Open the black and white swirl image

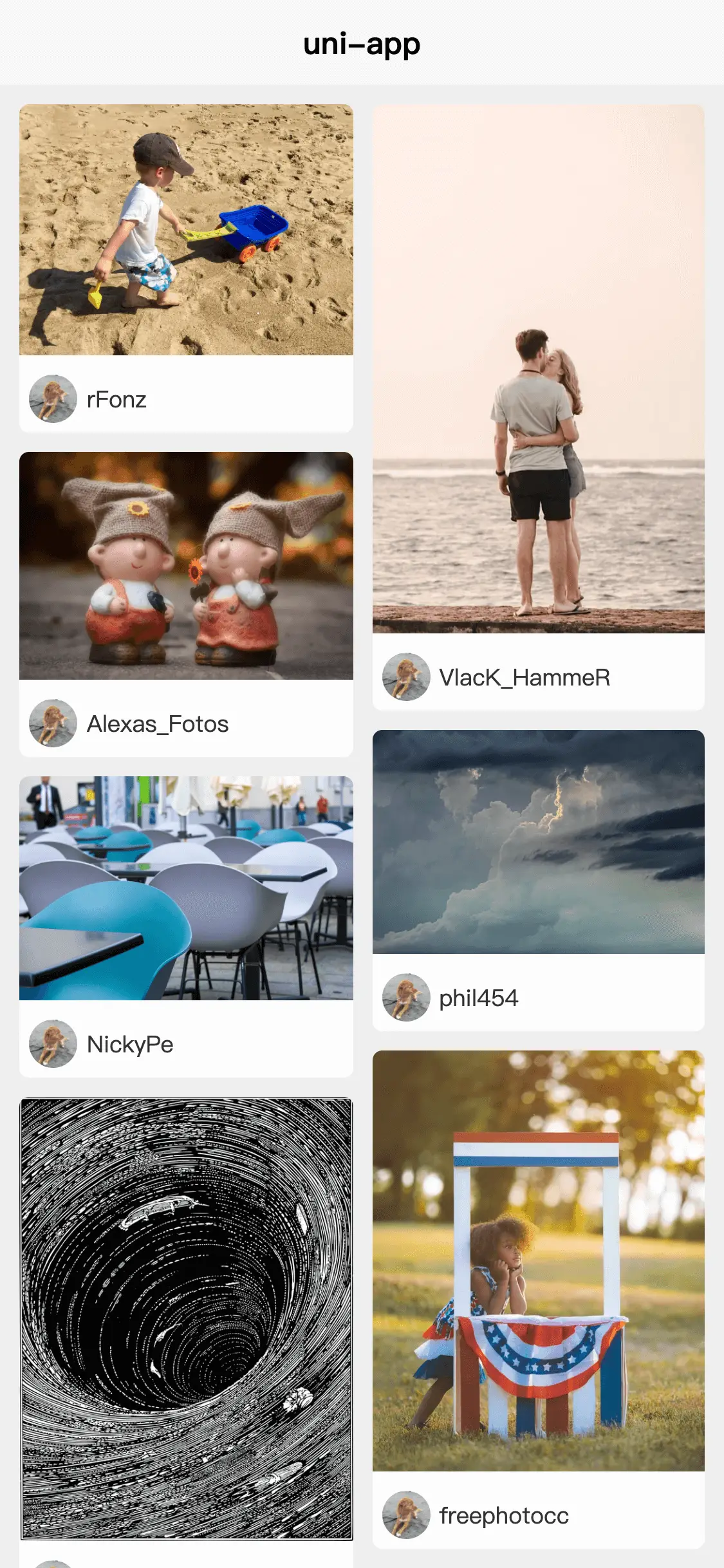tap(186, 1319)
